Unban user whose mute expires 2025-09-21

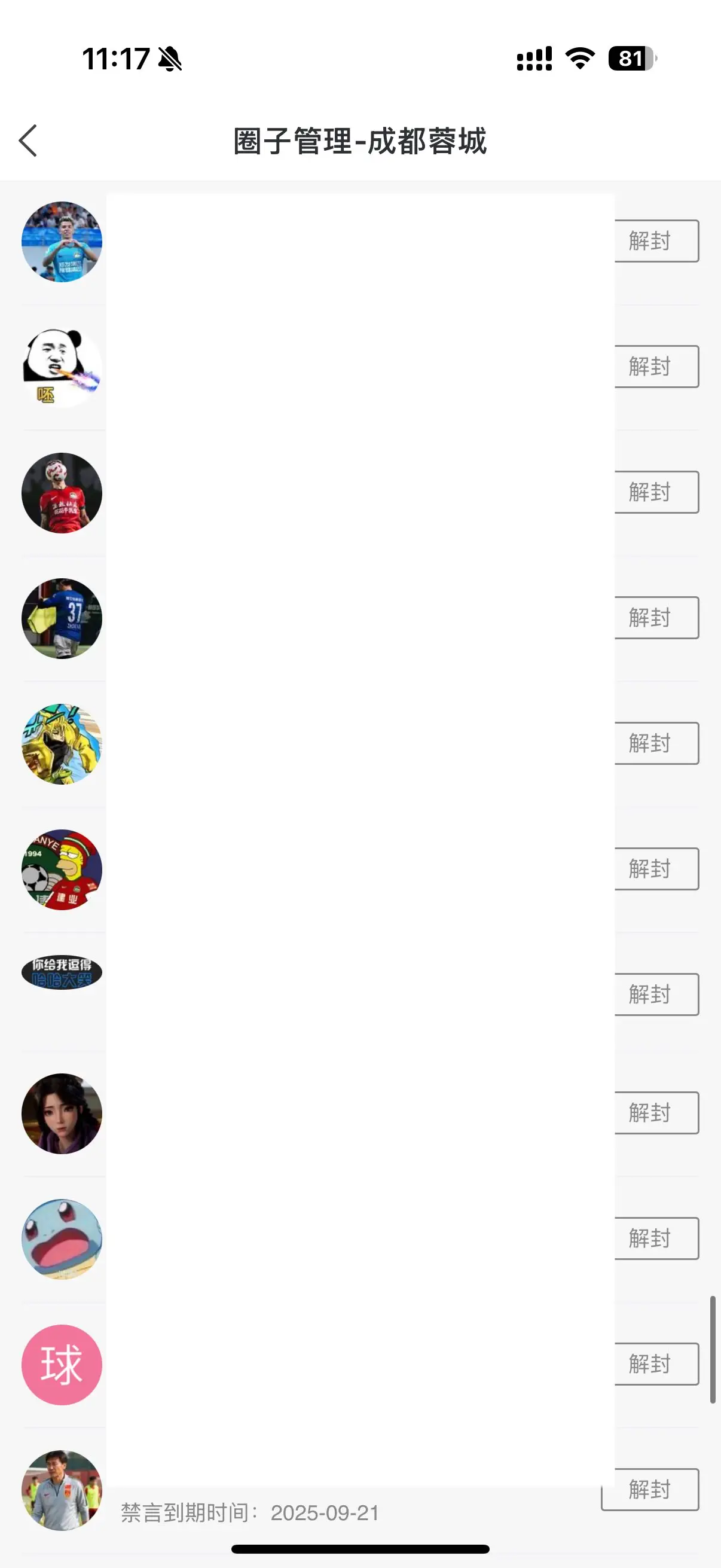(650, 1490)
